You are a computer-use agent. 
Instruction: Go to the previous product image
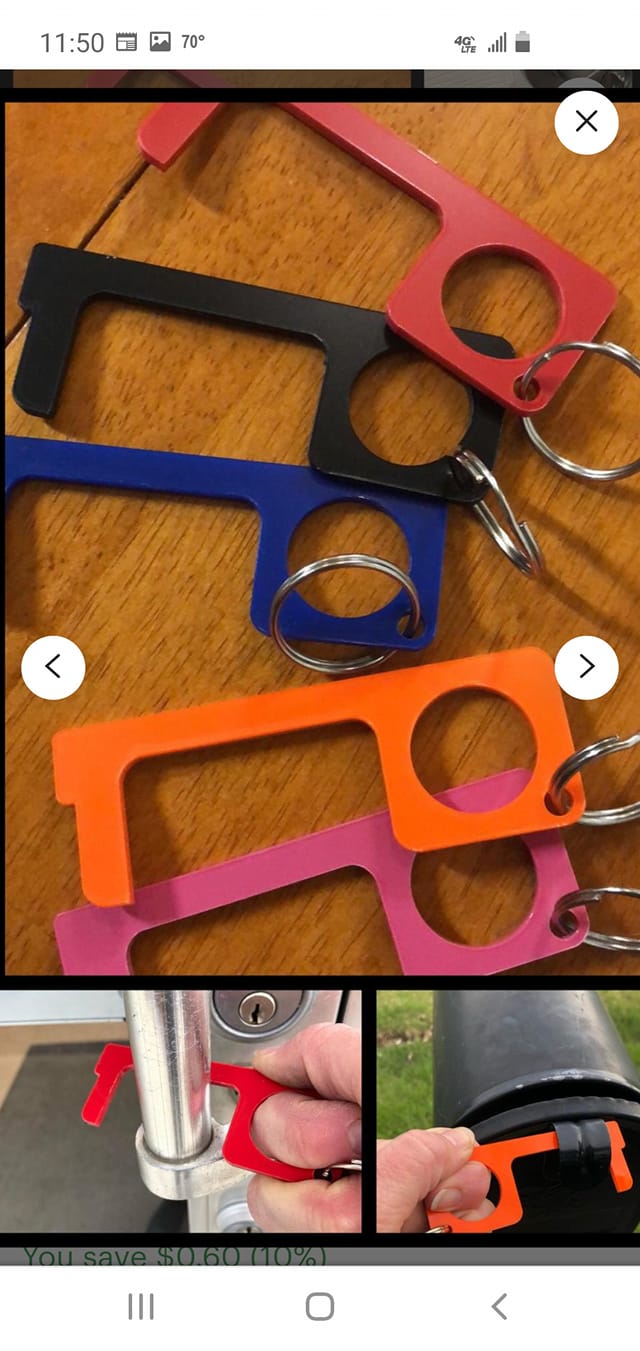pyautogui.click(x=53, y=667)
